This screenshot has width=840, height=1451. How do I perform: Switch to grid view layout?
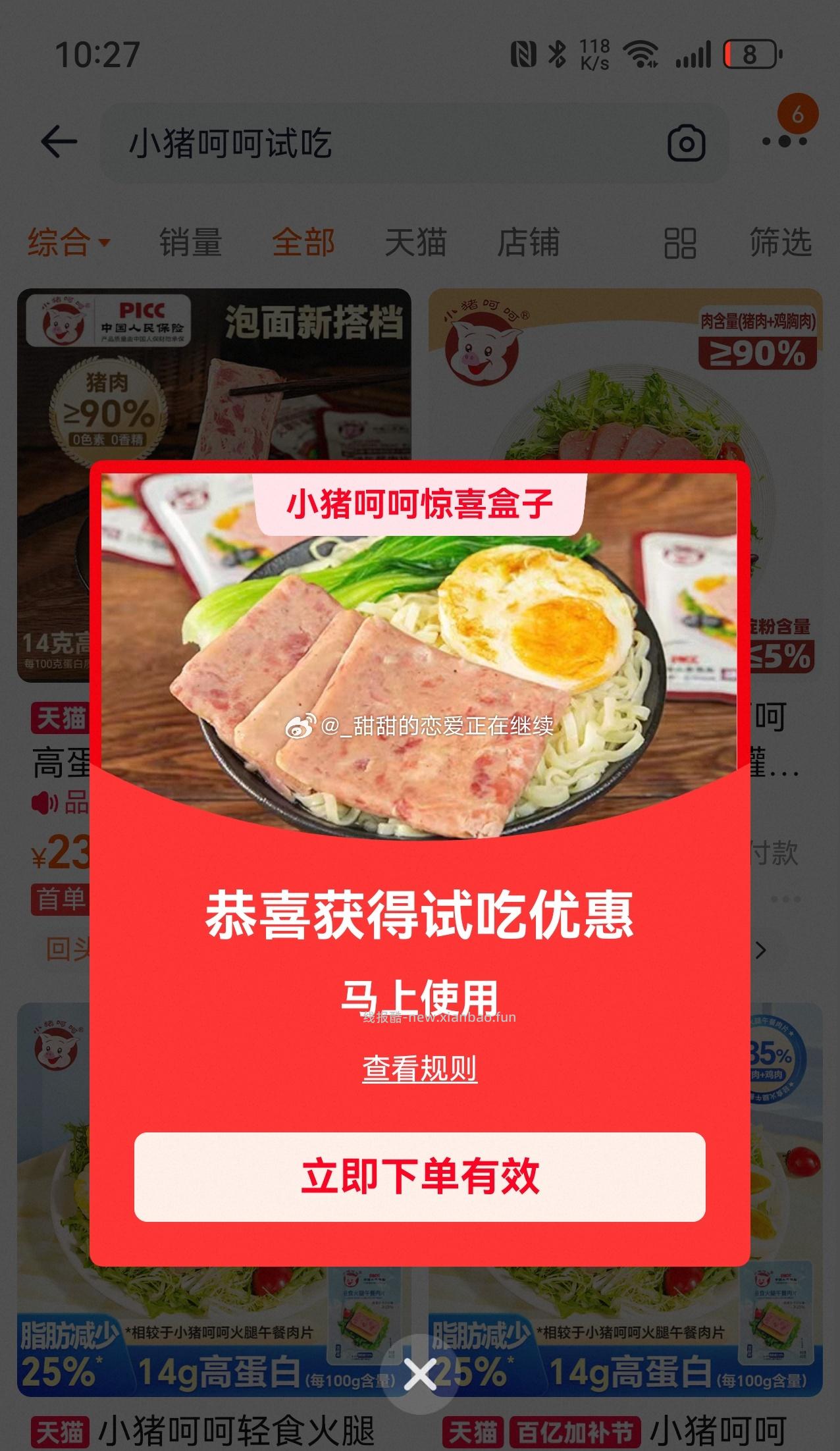[679, 242]
